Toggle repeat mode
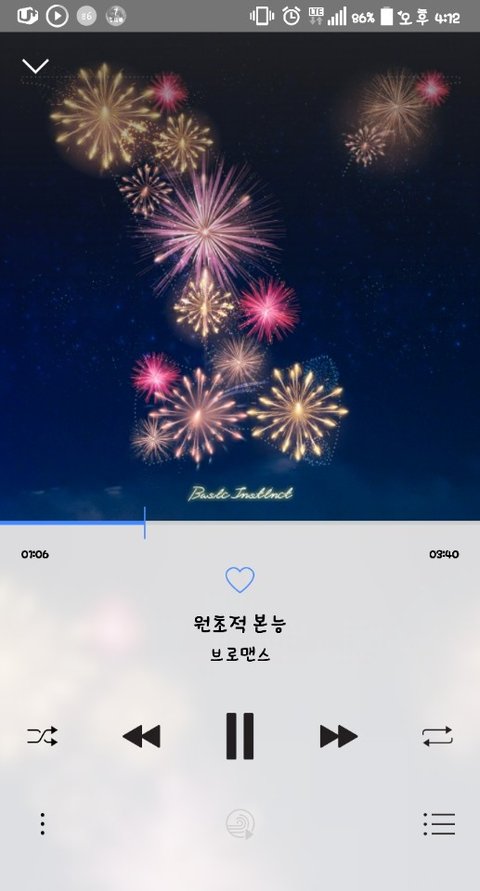Screen dimensions: 480x891 click(437, 736)
